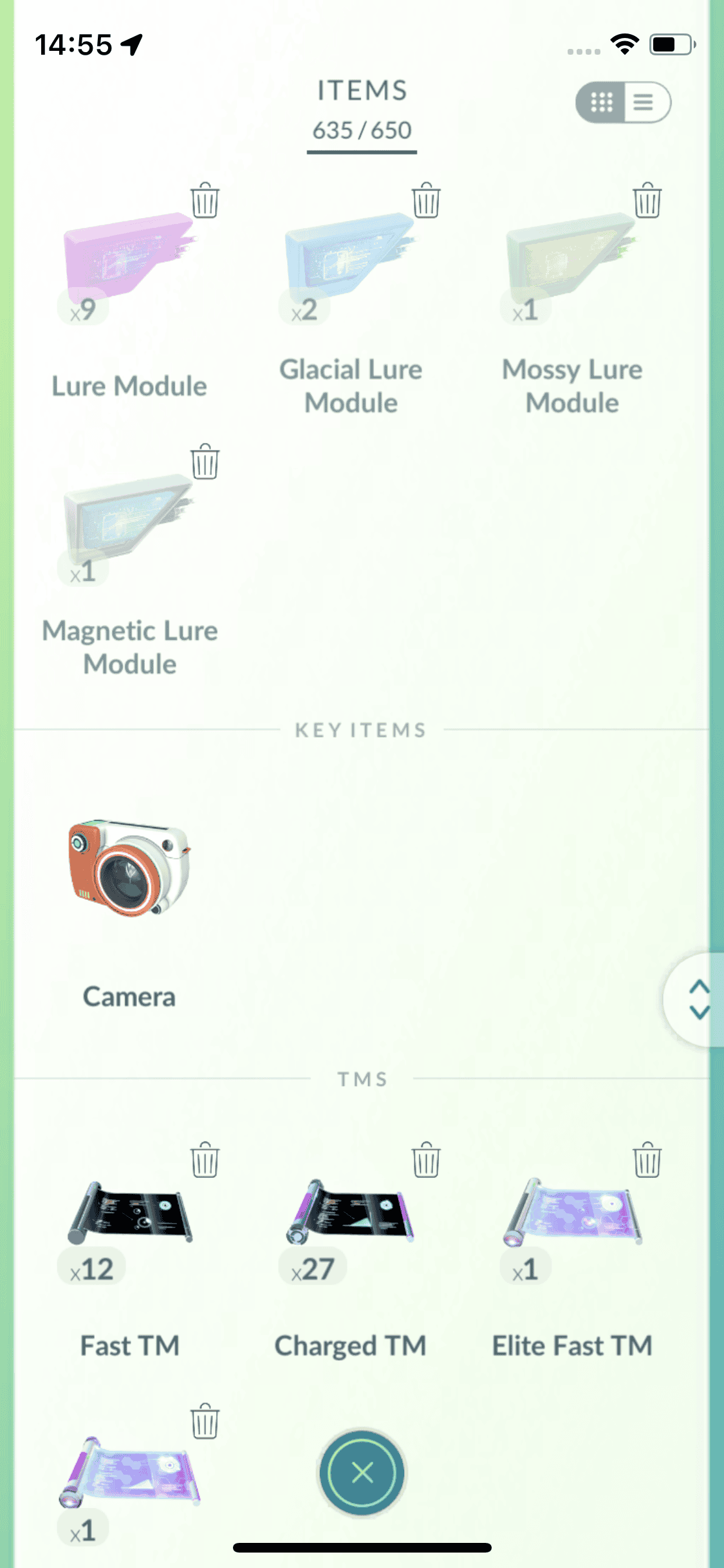
Task: Delete Mossy Lure Module using trash icon
Action: tap(647, 201)
